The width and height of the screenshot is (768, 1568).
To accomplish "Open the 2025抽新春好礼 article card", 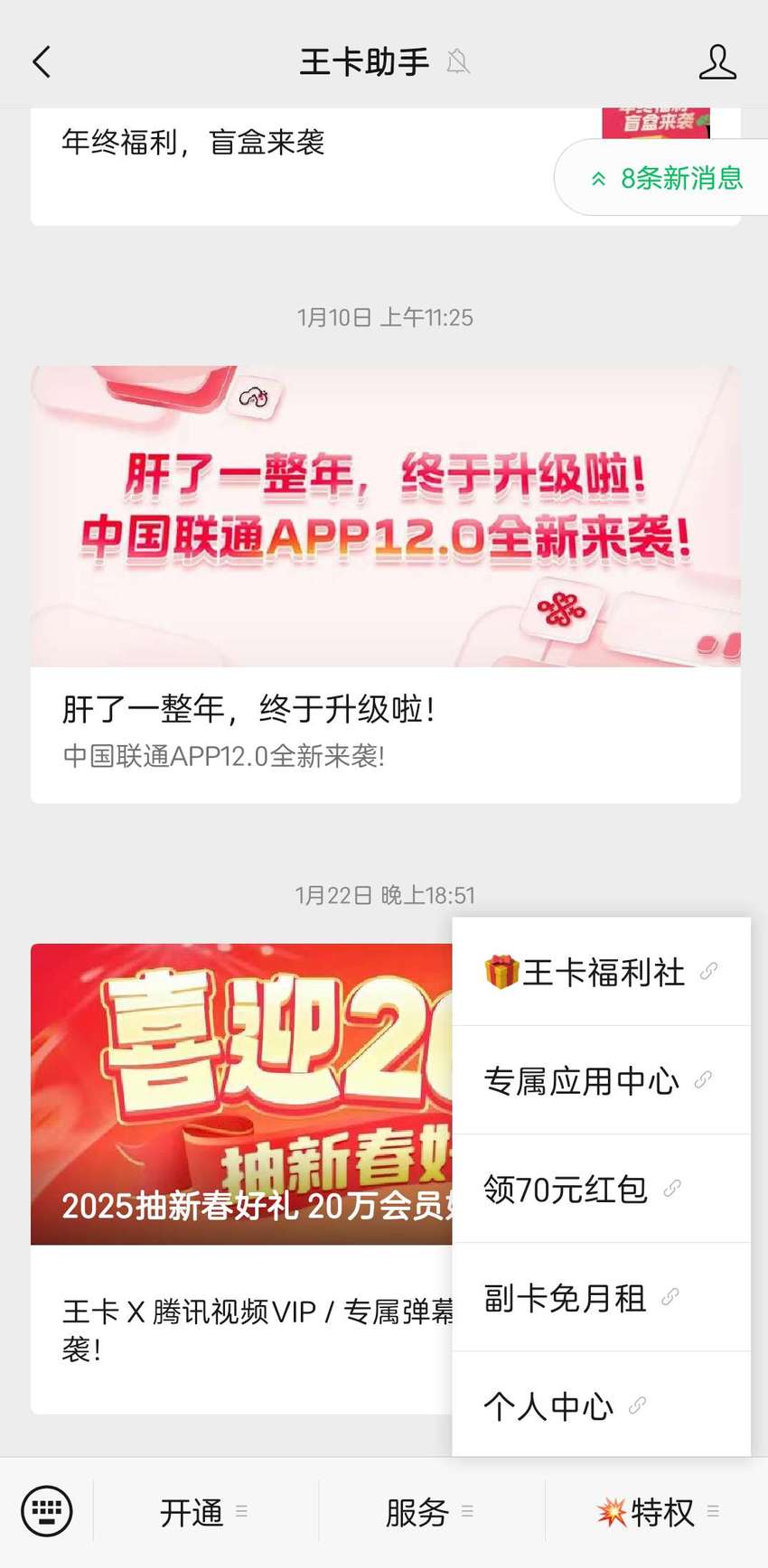I will [x=241, y=1179].
